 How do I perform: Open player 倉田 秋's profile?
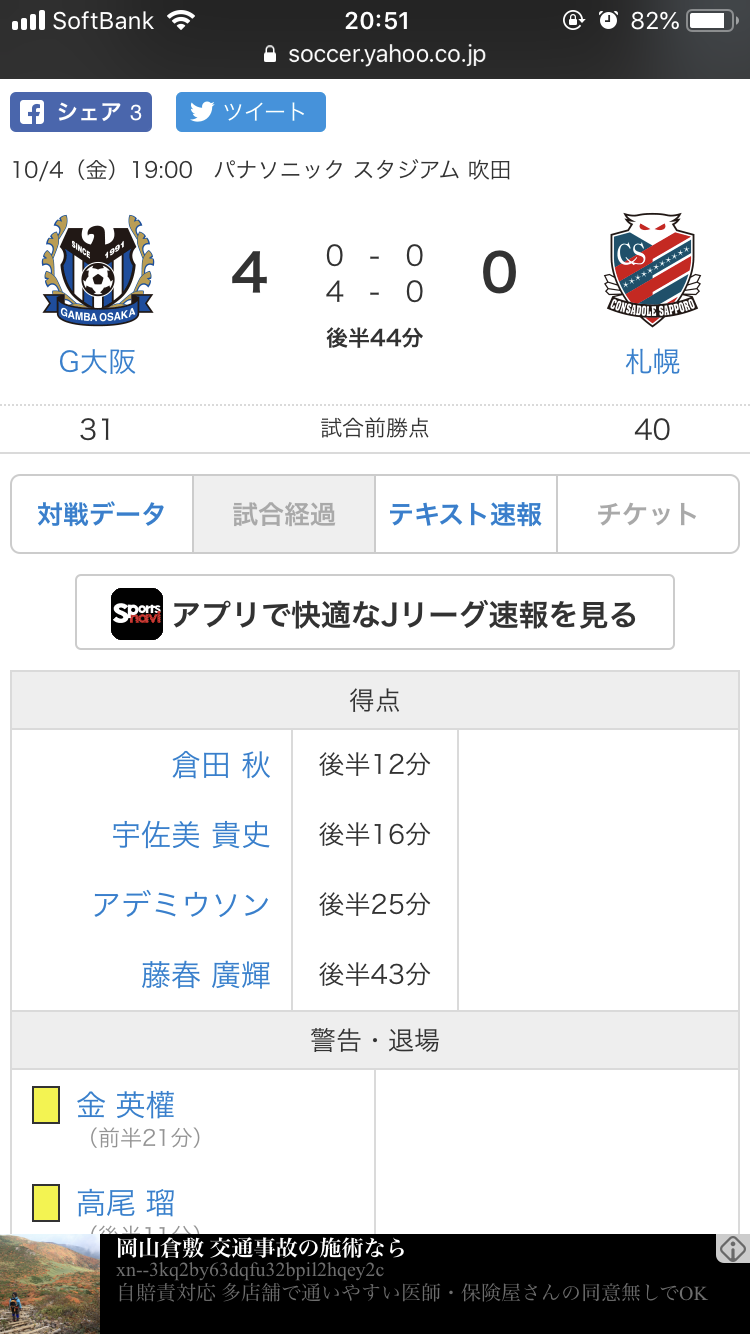click(221, 765)
